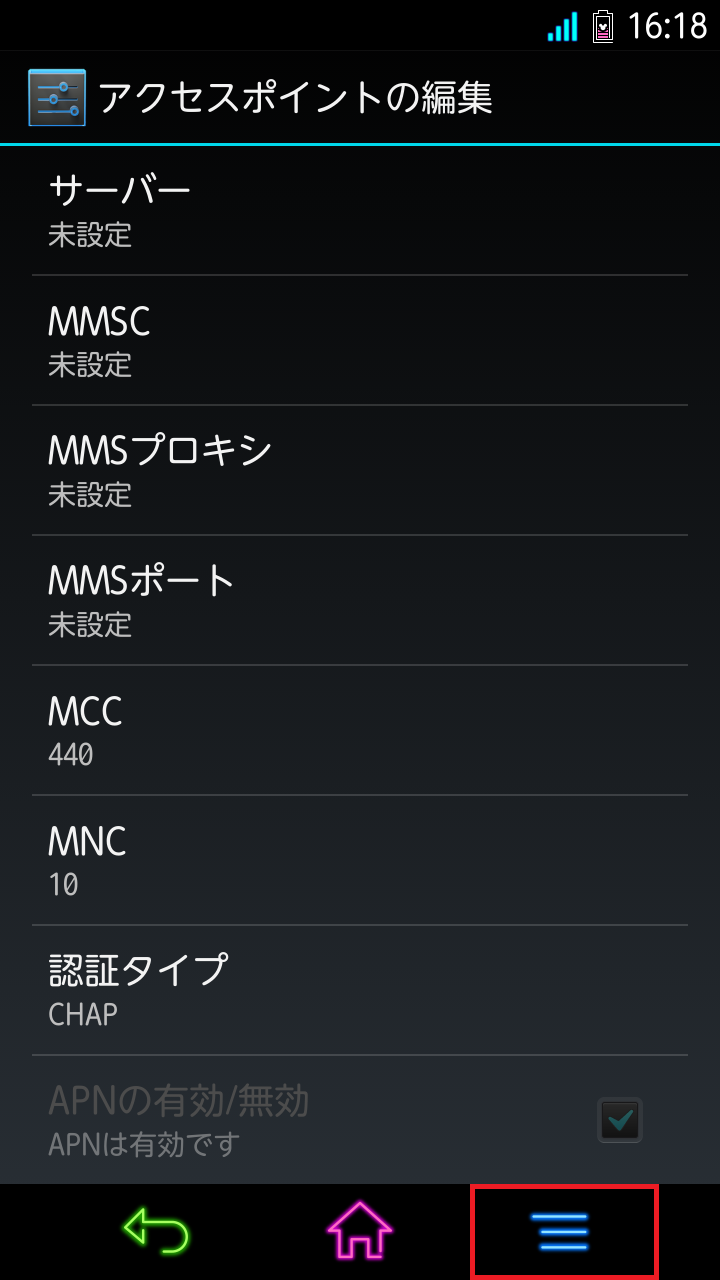
Task: Open the menu button in navigation bar
Action: click(563, 1230)
